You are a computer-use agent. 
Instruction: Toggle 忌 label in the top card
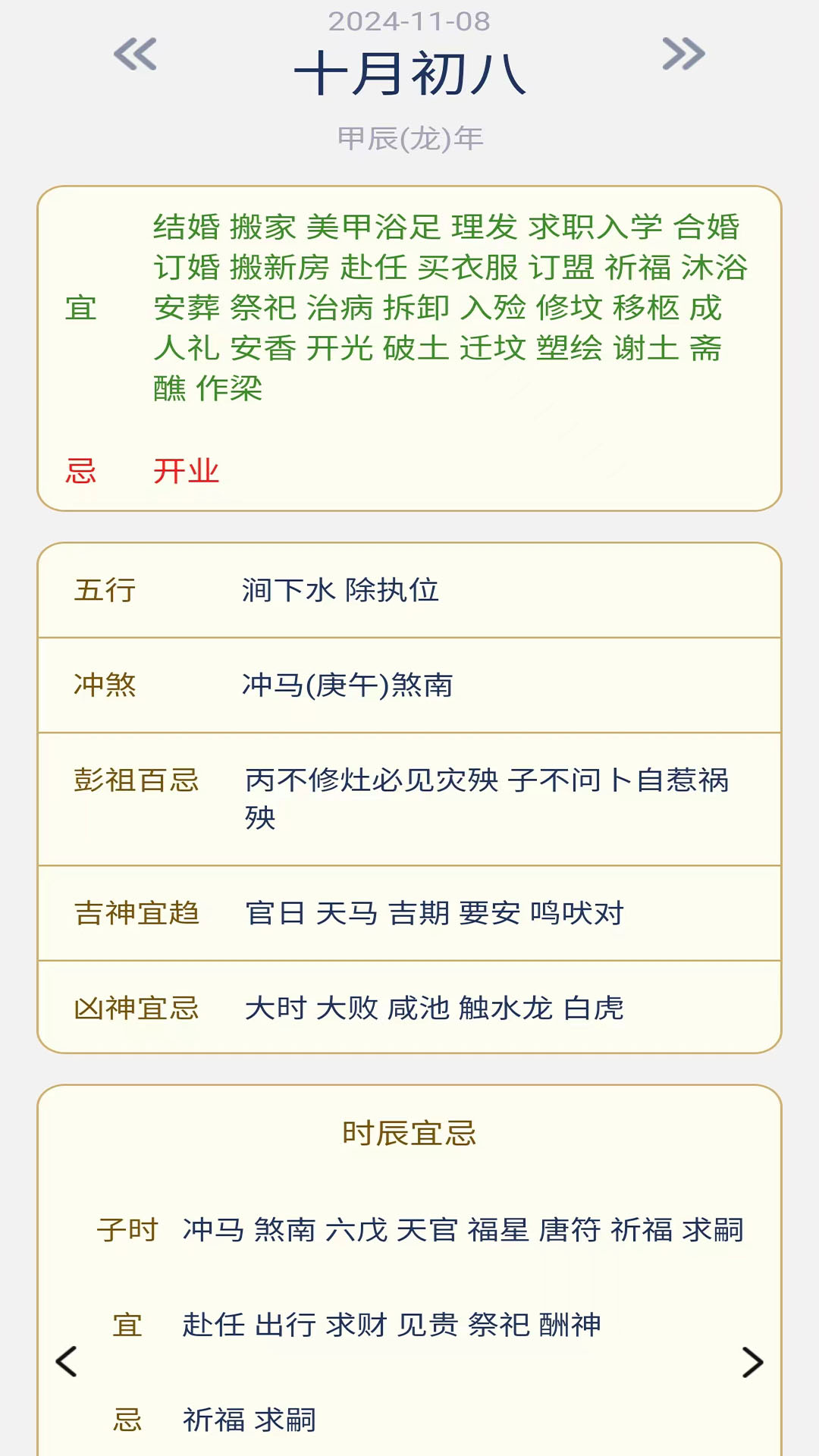[80, 472]
